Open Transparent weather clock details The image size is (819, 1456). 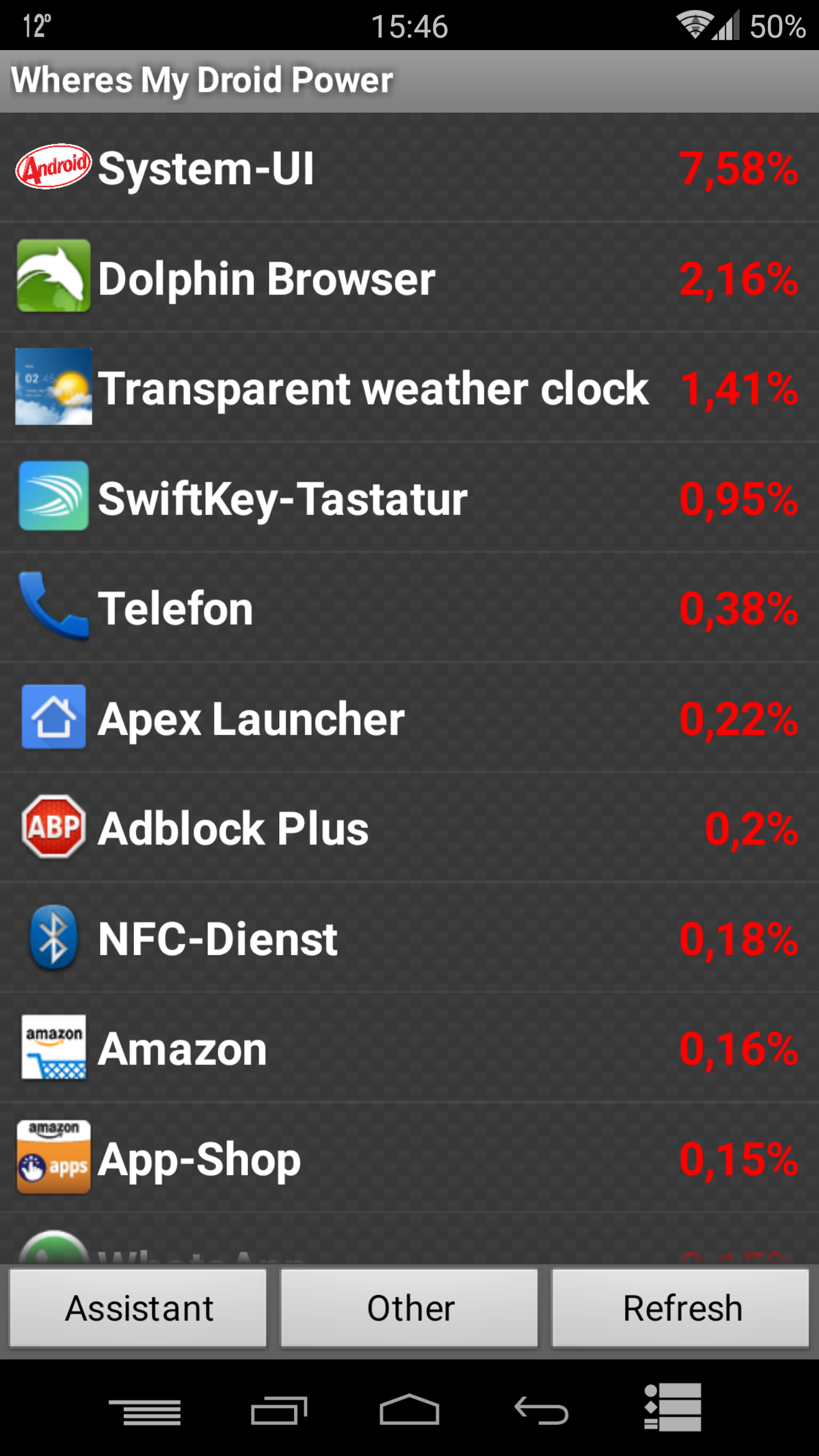coord(409,387)
